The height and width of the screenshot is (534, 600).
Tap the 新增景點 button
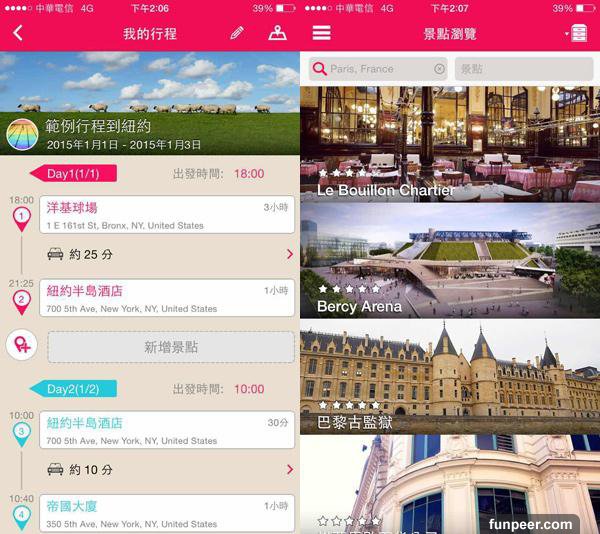click(x=171, y=347)
